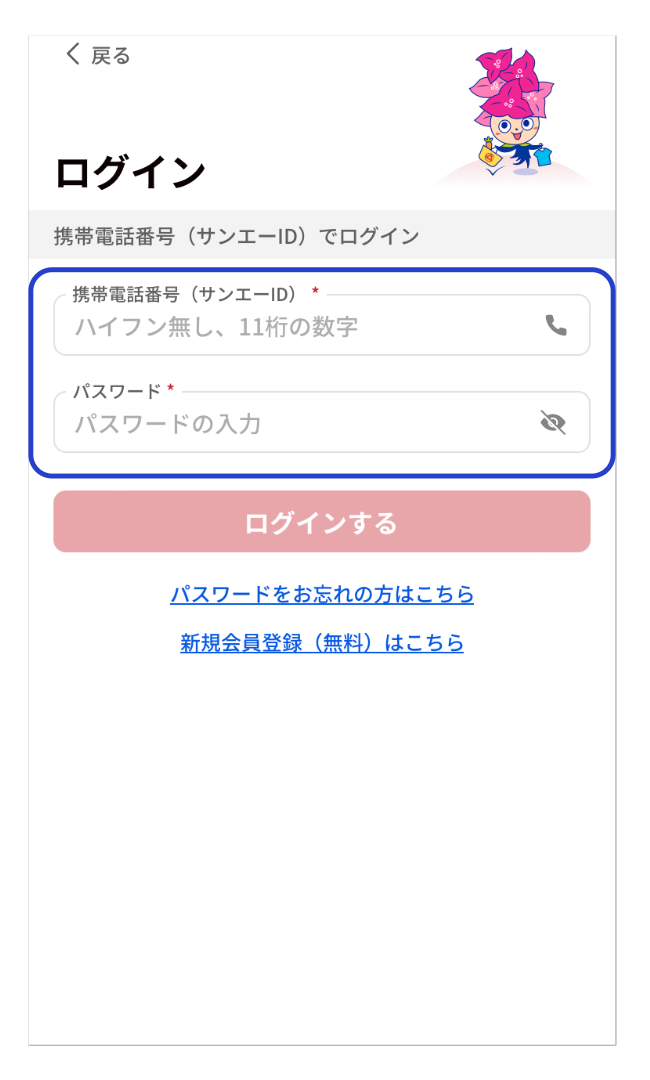Toggle password visibility eye icon
Image resolution: width=650 pixels, height=1080 pixels.
tap(553, 423)
